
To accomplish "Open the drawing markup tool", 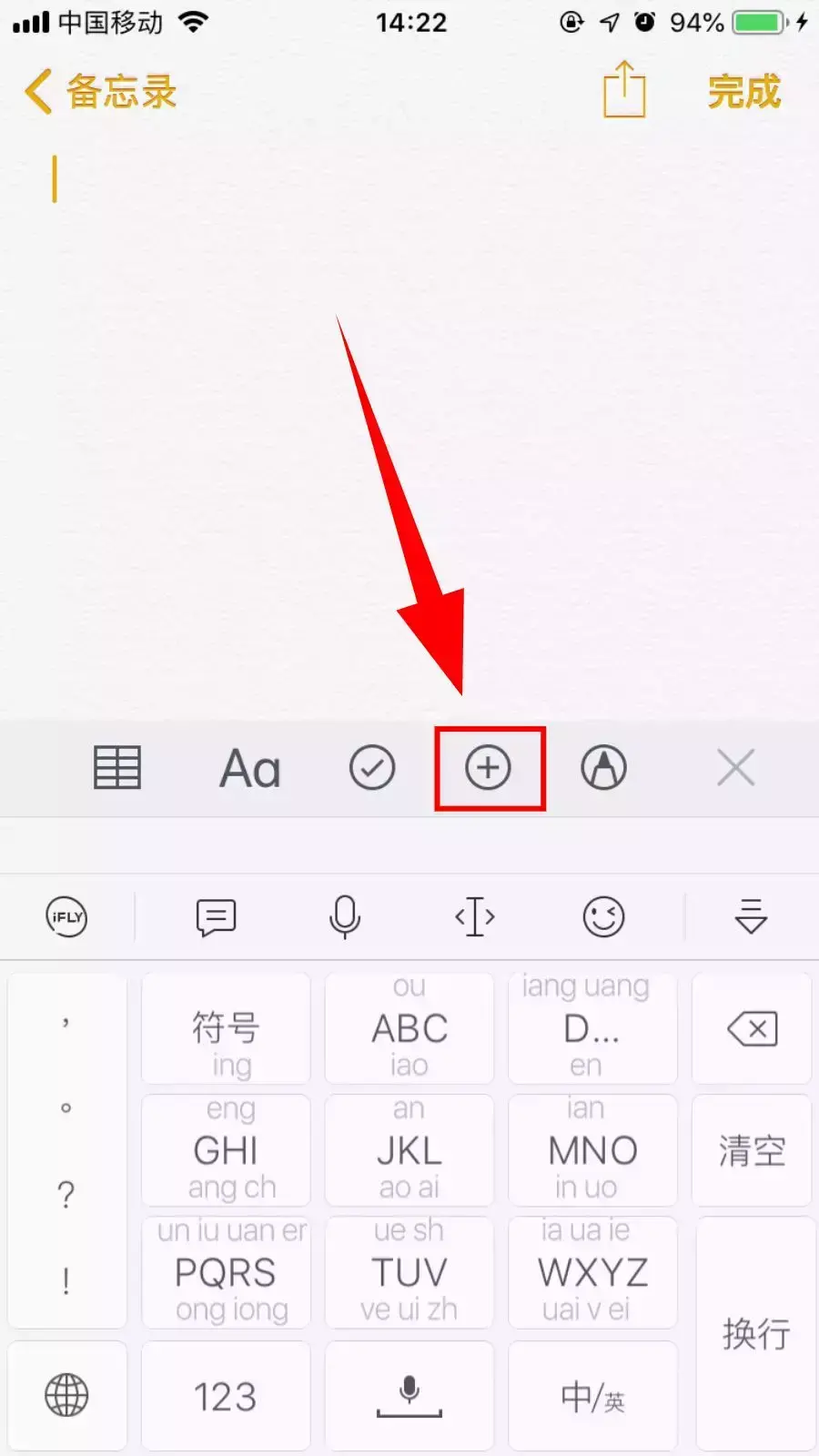I will click(x=603, y=768).
